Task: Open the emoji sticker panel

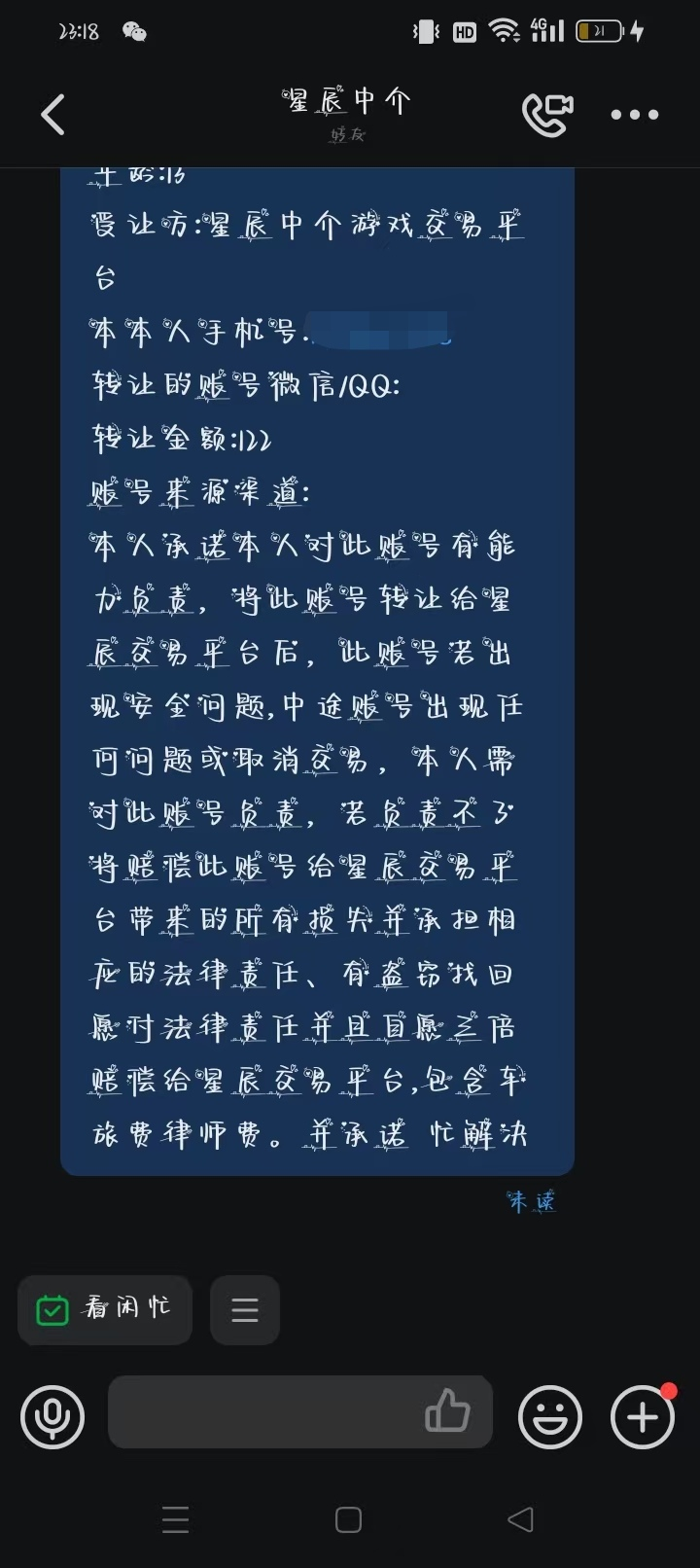Action: (550, 1416)
